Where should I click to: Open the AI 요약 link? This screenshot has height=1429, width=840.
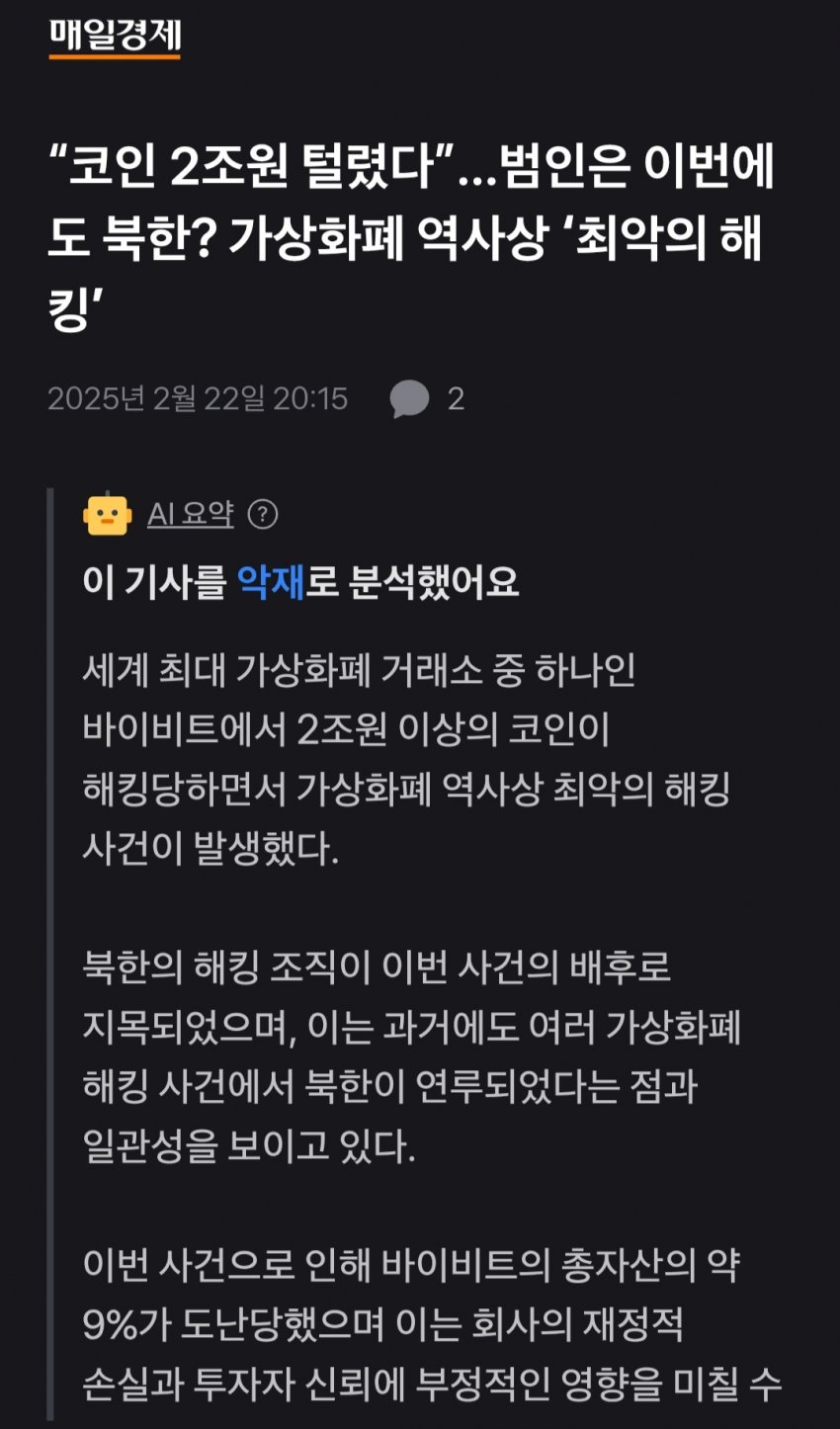click(191, 514)
